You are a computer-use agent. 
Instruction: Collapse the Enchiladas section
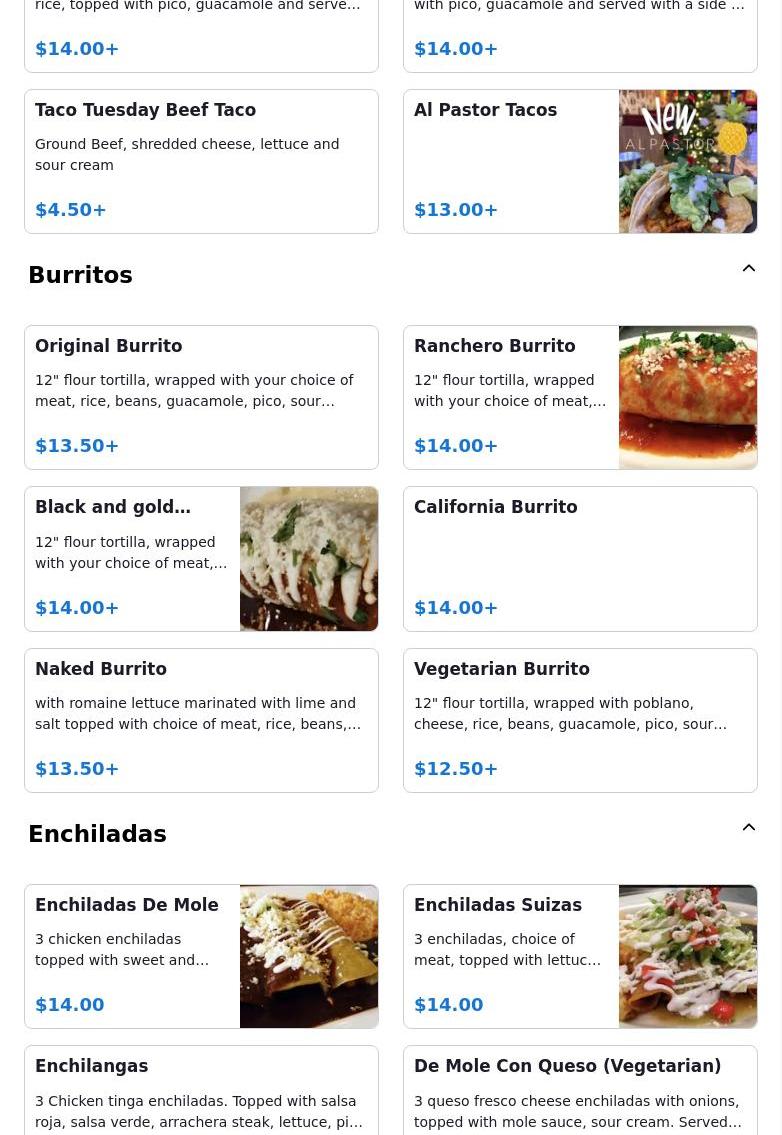(748, 828)
